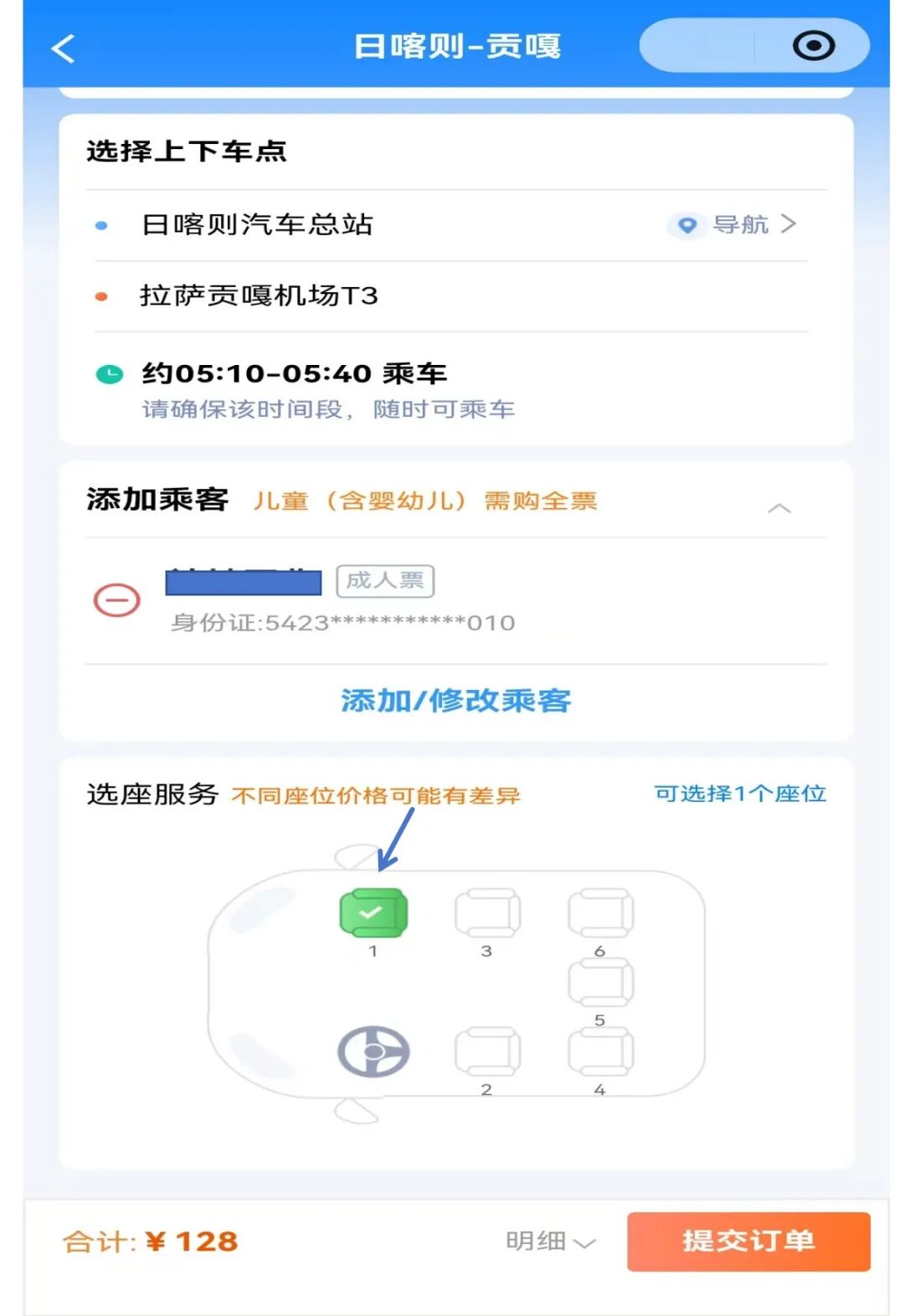Deselect seat 1
The width and height of the screenshot is (904, 1316).
click(373, 912)
